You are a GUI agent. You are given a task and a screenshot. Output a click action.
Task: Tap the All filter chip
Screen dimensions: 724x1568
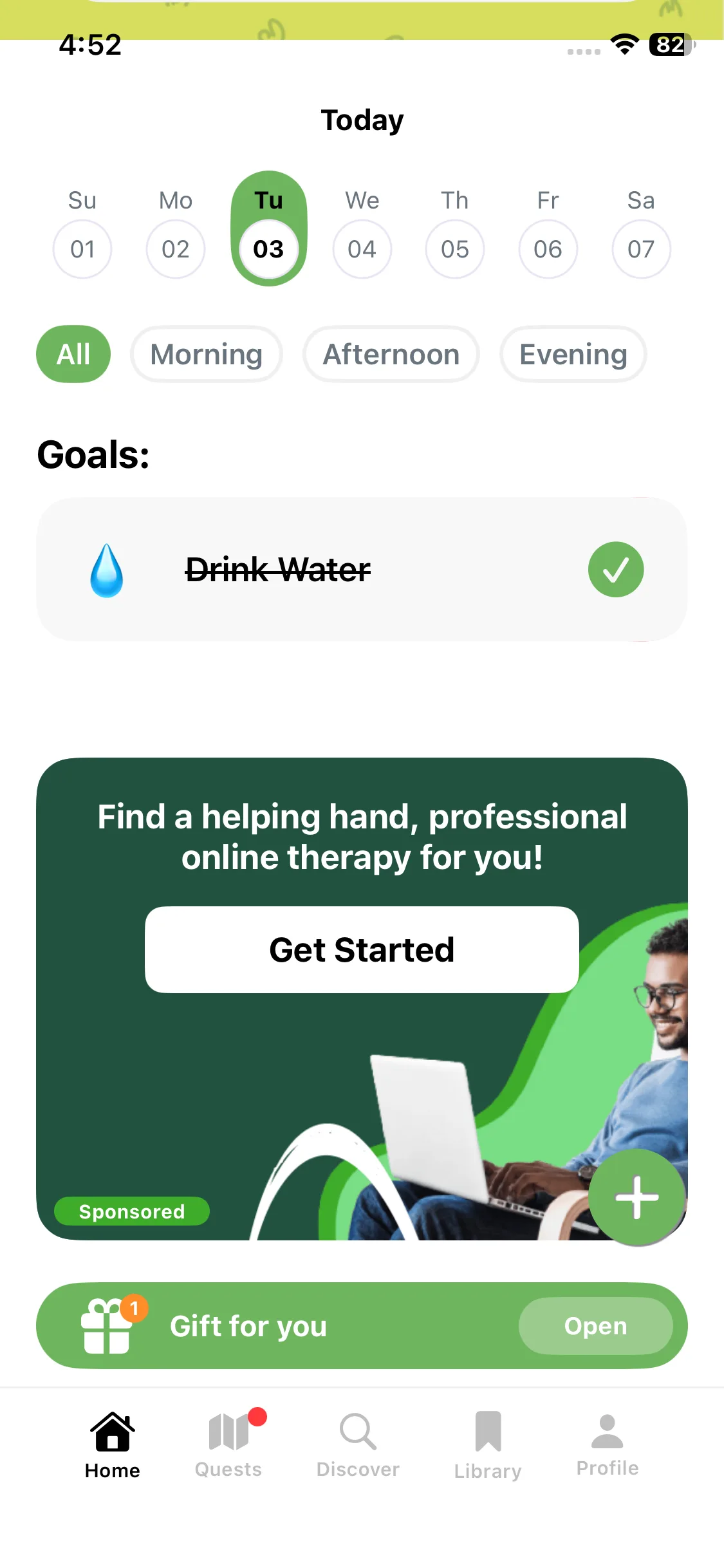73,354
